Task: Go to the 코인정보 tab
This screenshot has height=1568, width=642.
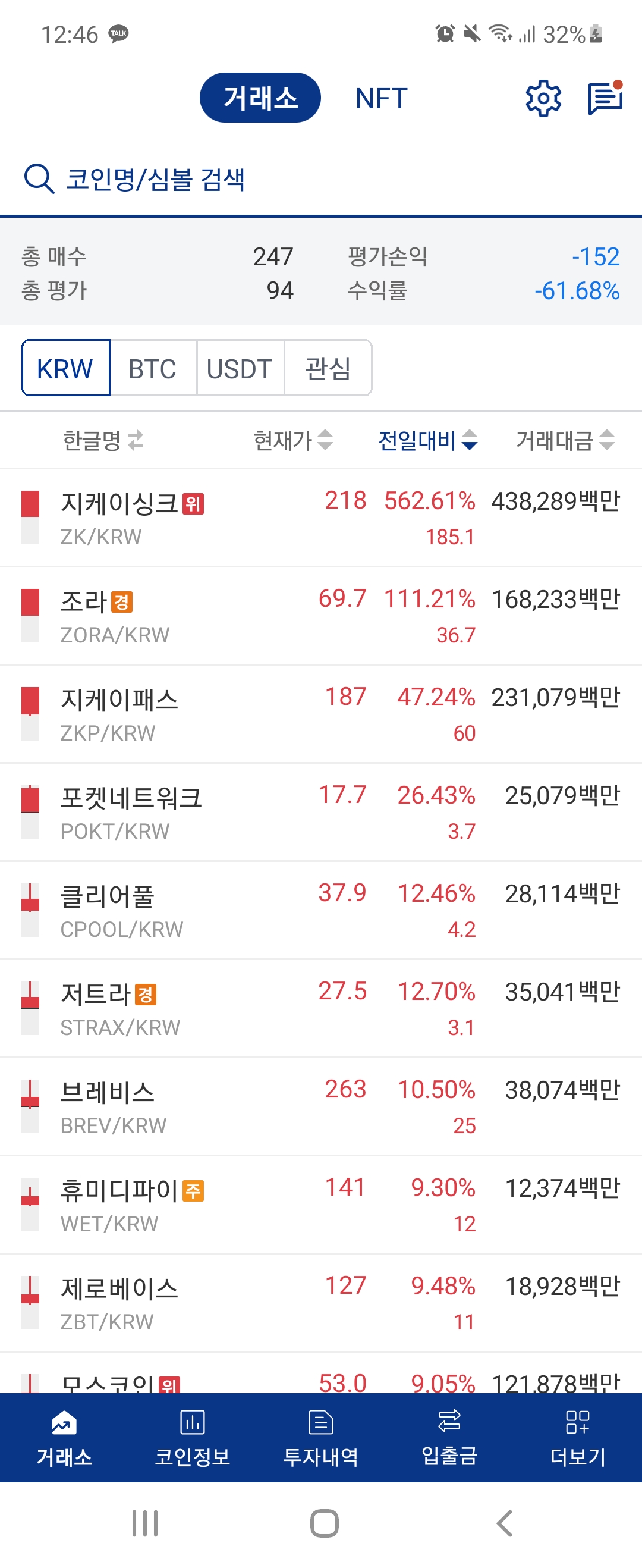Action: point(192,1437)
